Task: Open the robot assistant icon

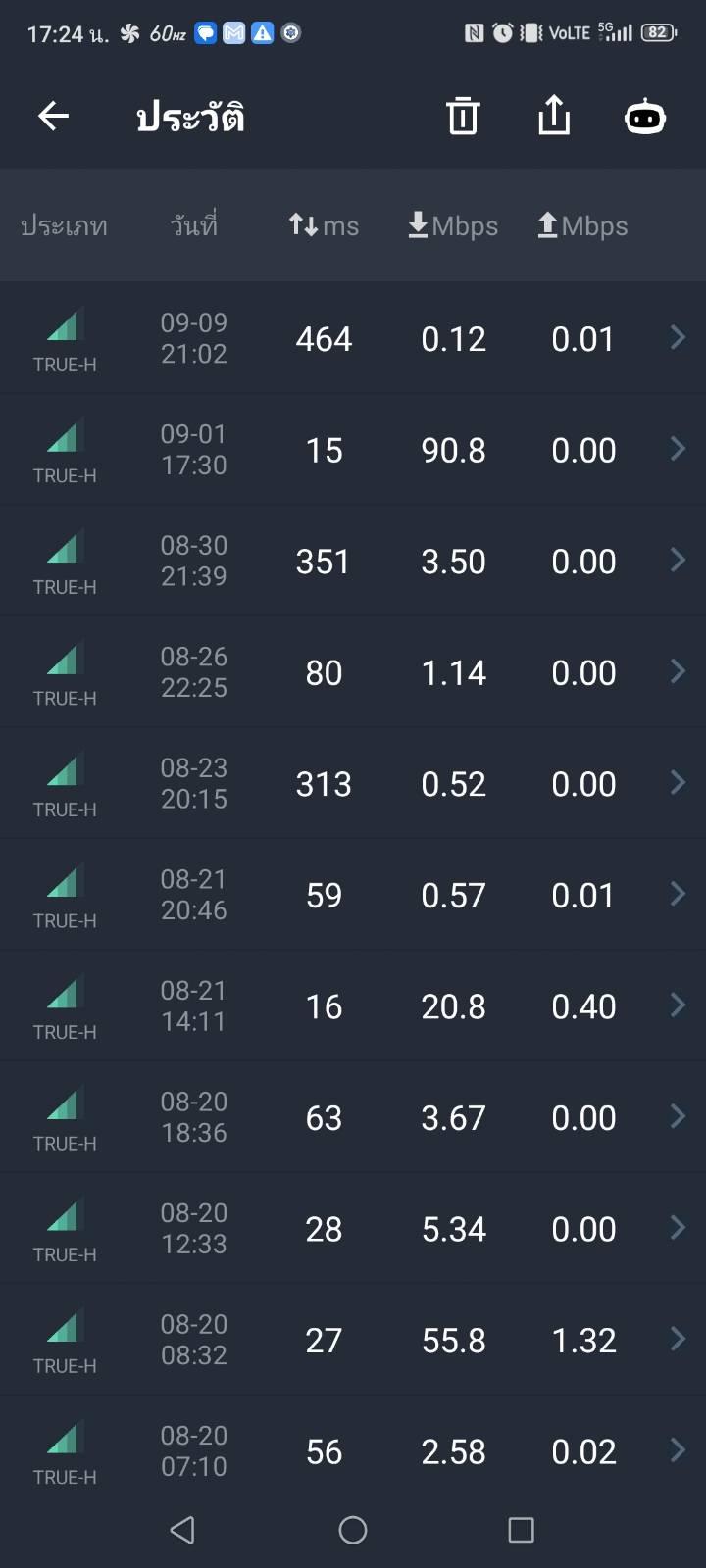Action: (x=644, y=117)
